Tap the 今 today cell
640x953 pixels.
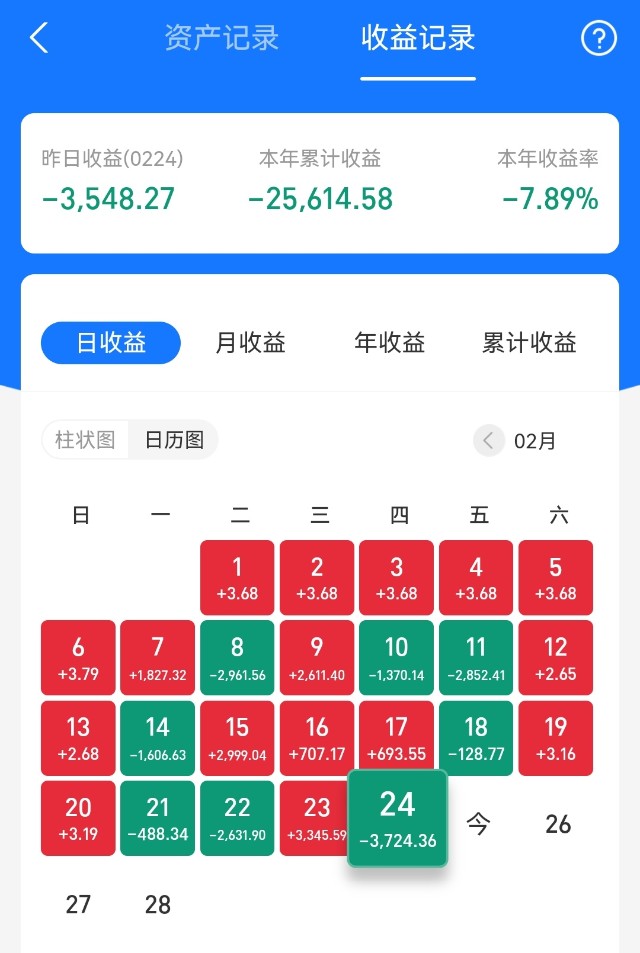[x=478, y=824]
